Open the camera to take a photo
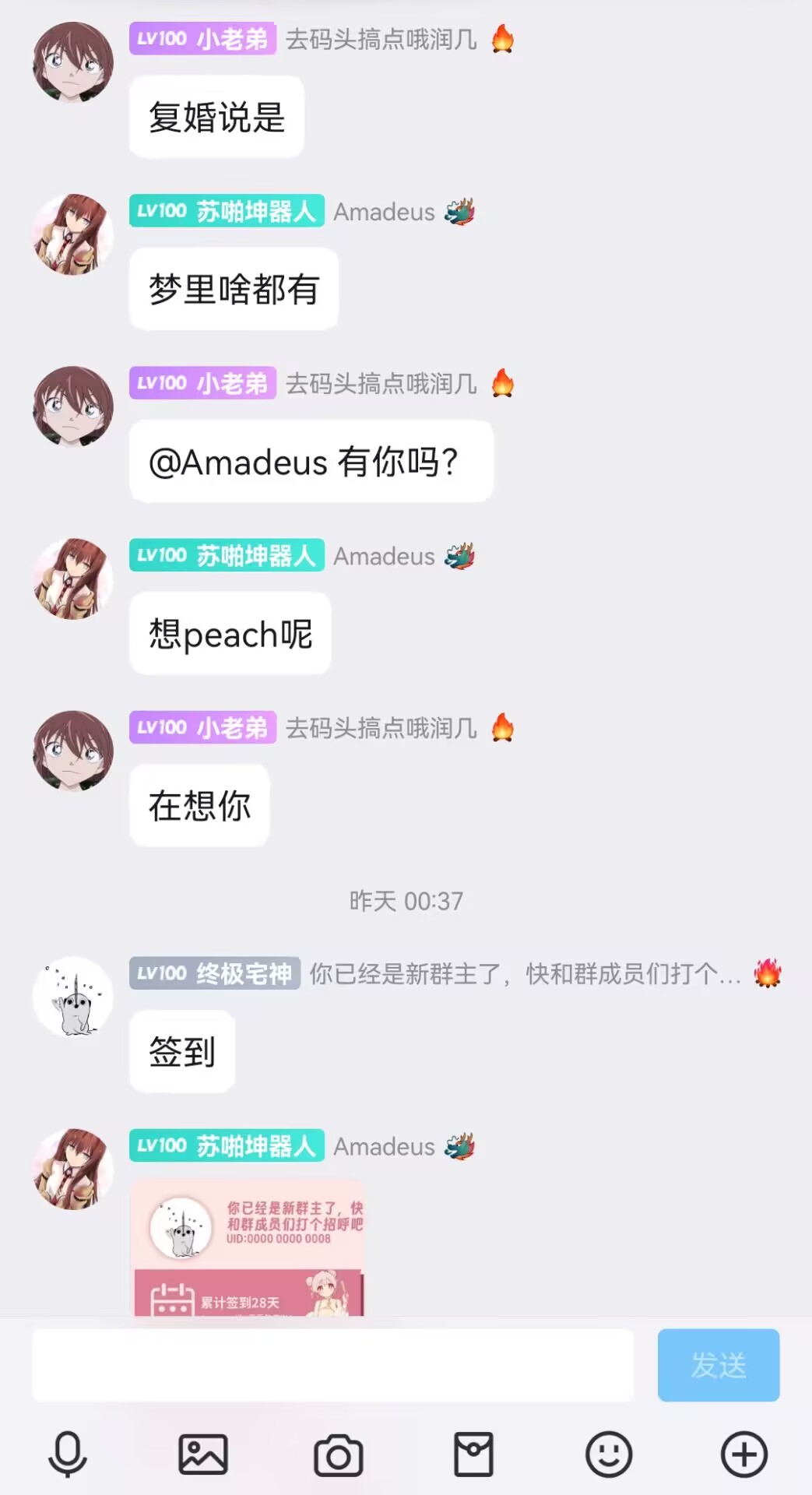Screen dimensions: 812x1495 pyautogui.click(x=339, y=1455)
